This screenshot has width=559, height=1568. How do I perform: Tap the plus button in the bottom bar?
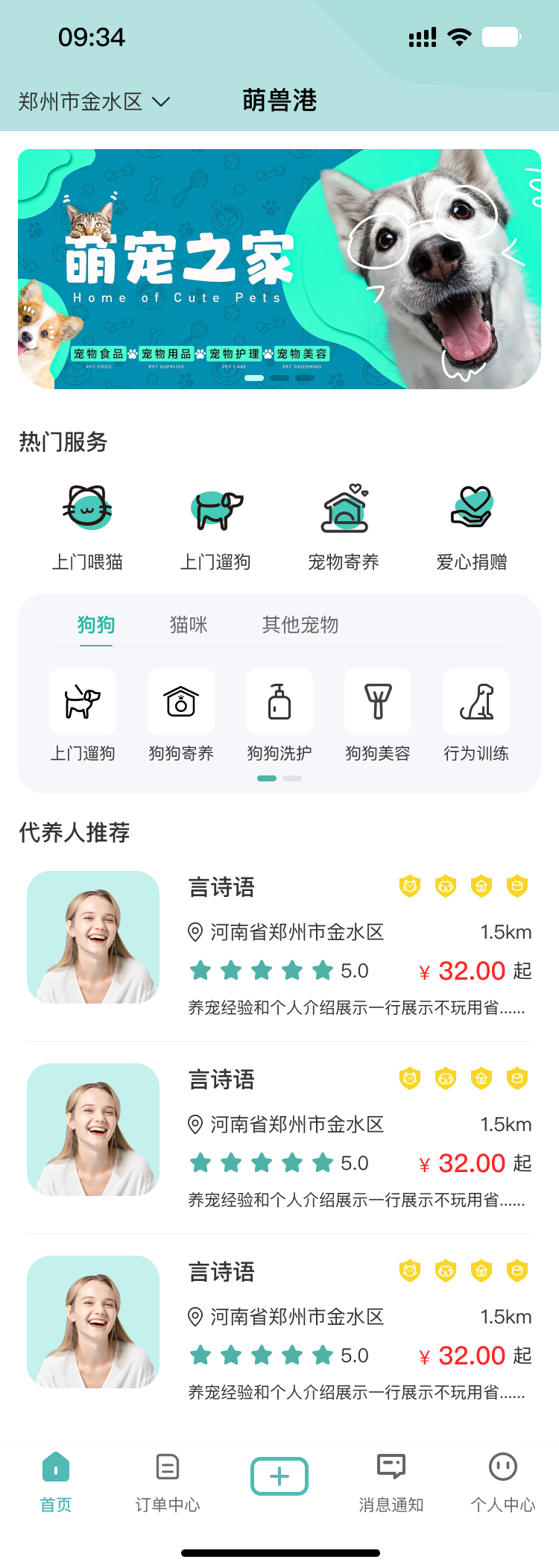(x=279, y=1476)
